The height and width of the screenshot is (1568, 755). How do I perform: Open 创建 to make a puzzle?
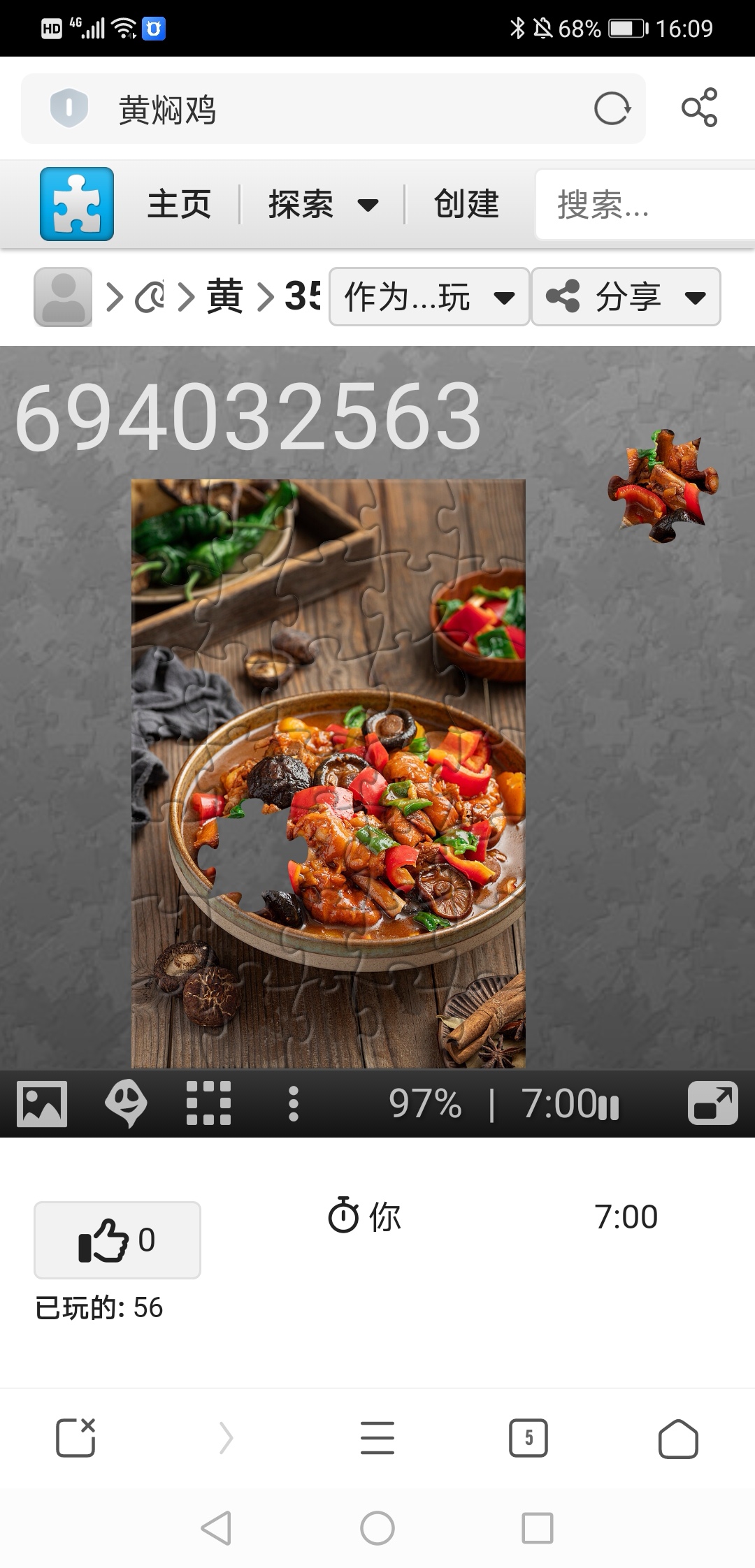466,204
